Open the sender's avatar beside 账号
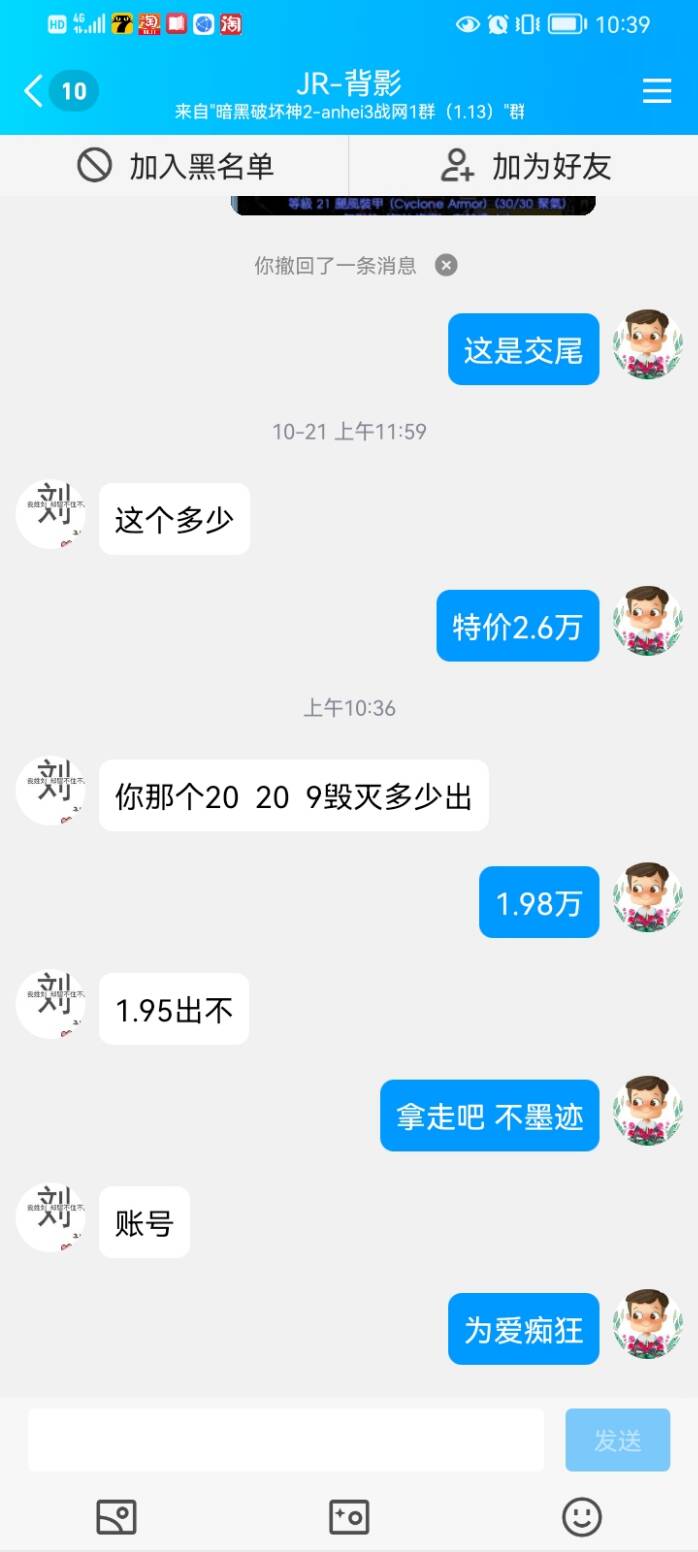Viewport: 698px width, 1552px height. [51, 1217]
